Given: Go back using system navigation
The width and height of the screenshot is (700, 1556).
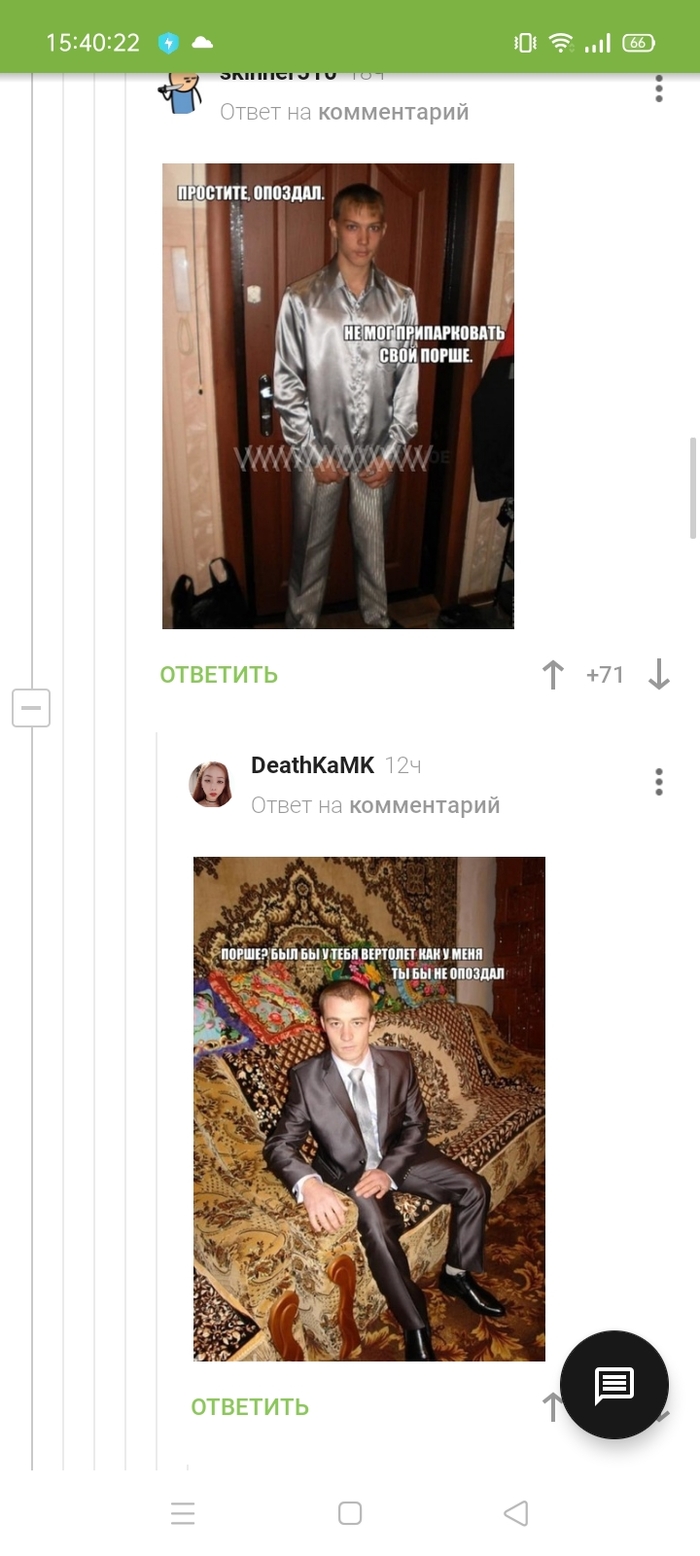Looking at the screenshot, I should (x=516, y=1513).
